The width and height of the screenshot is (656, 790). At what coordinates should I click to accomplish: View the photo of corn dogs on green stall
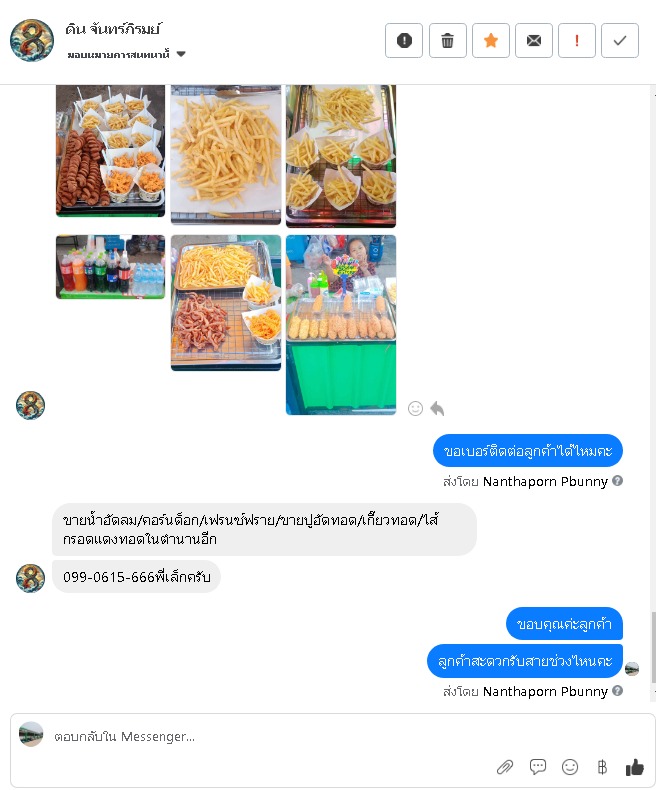pos(340,324)
